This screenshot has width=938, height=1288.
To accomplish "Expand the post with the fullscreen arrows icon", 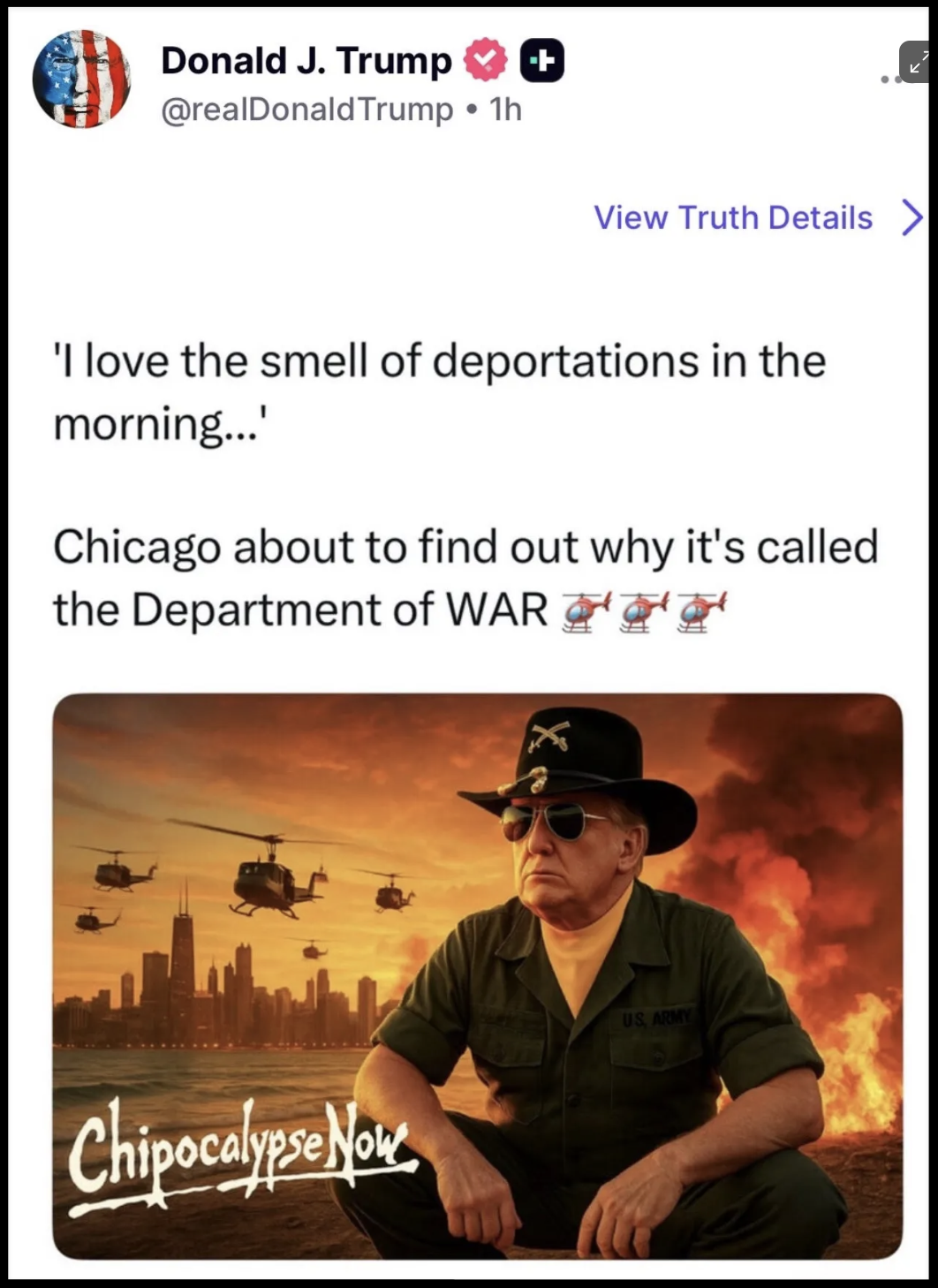I will pyautogui.click(x=915, y=62).
